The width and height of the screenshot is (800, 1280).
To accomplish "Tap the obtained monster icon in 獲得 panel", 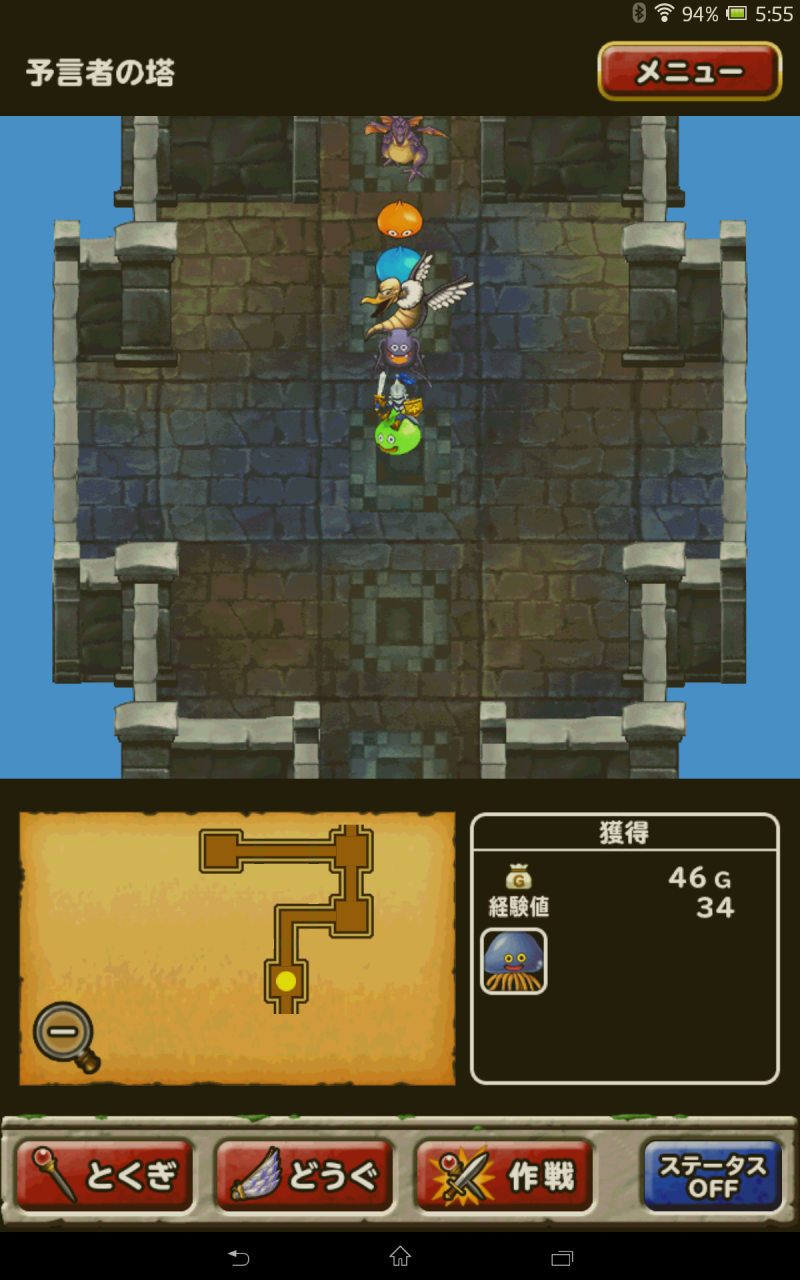I will 514,961.
